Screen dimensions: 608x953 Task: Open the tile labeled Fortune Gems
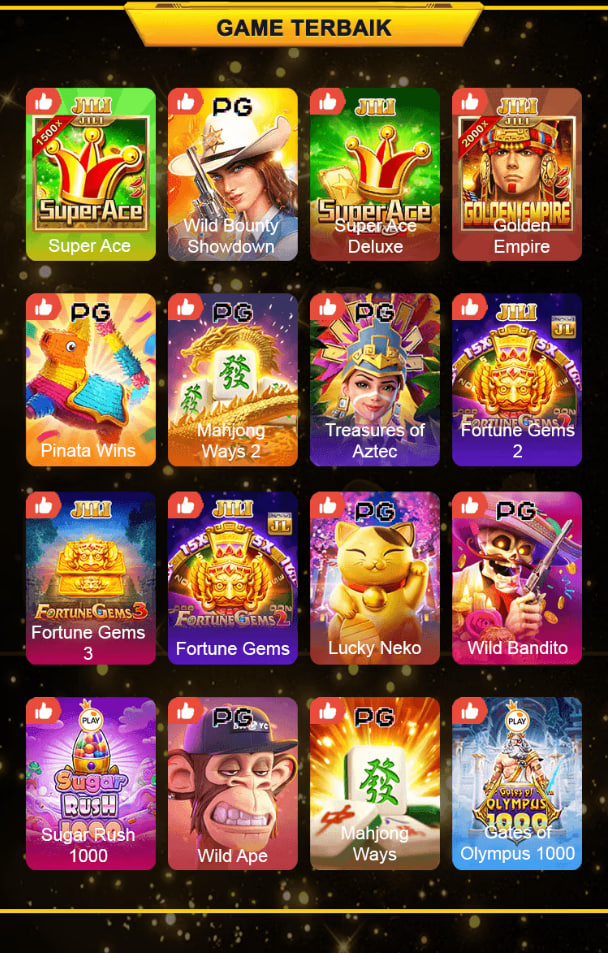[233, 577]
